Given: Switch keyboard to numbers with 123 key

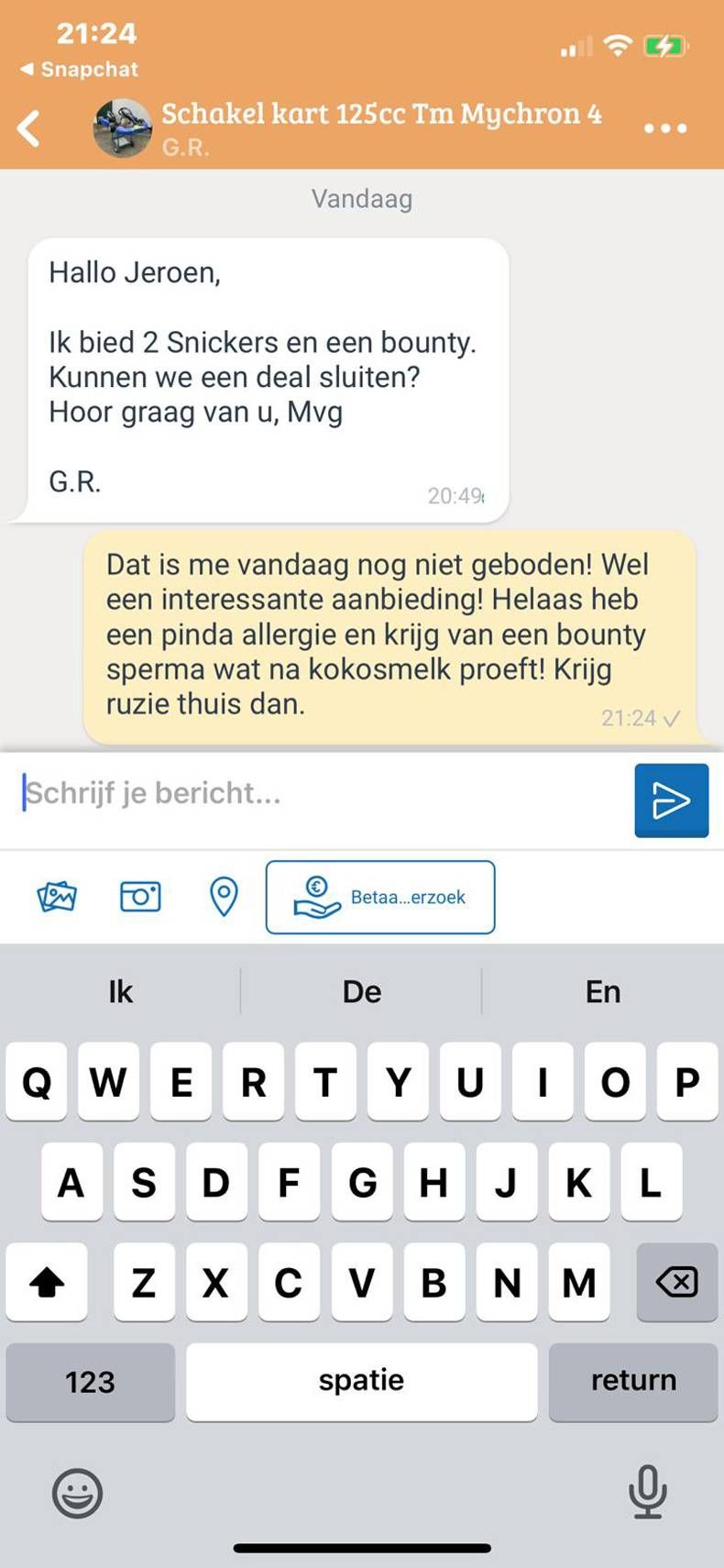Looking at the screenshot, I should tap(90, 1382).
